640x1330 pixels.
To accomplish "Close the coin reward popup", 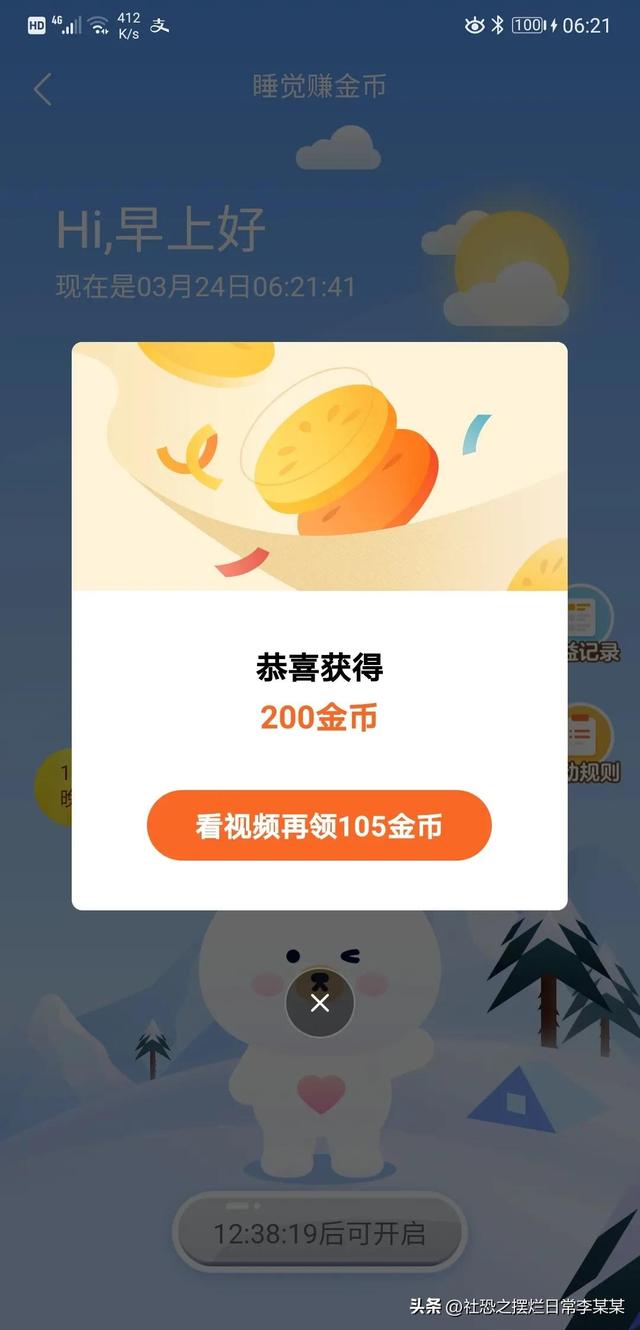I will pyautogui.click(x=320, y=1003).
